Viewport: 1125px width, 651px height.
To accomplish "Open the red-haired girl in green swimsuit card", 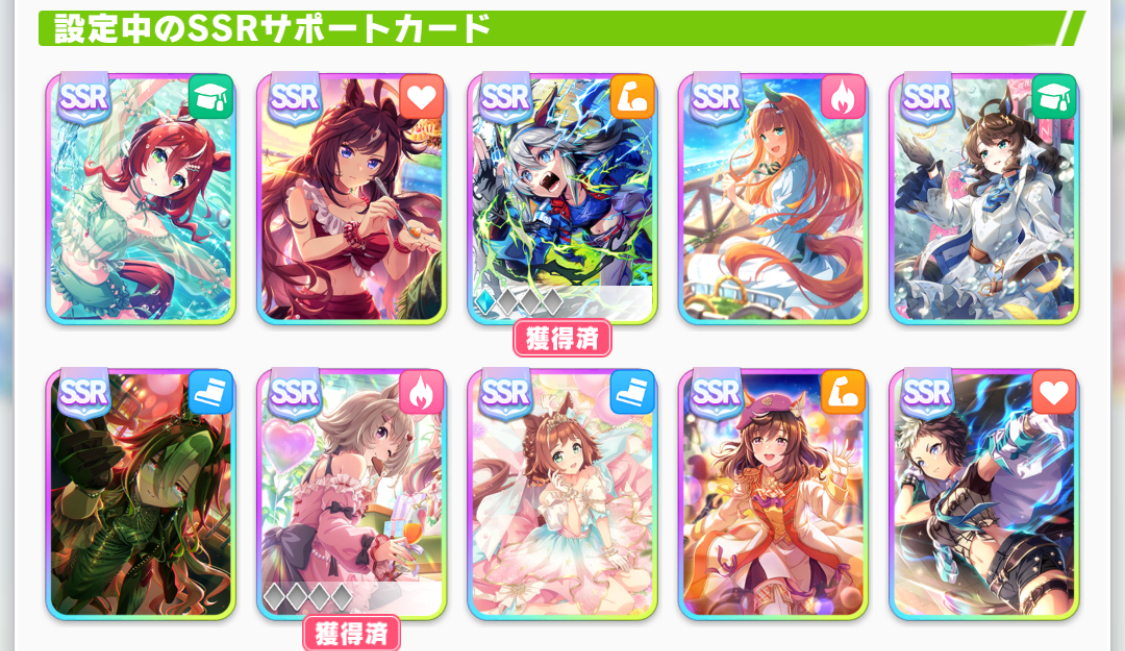I will pos(140,199).
